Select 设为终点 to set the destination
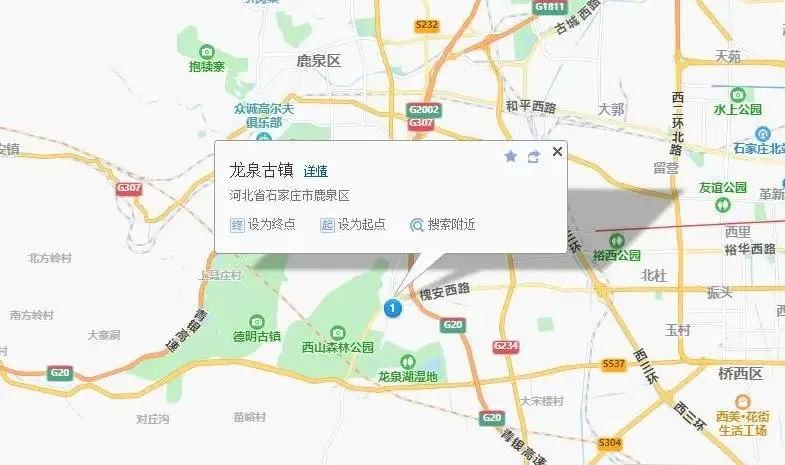785x465 pixels. coord(264,224)
